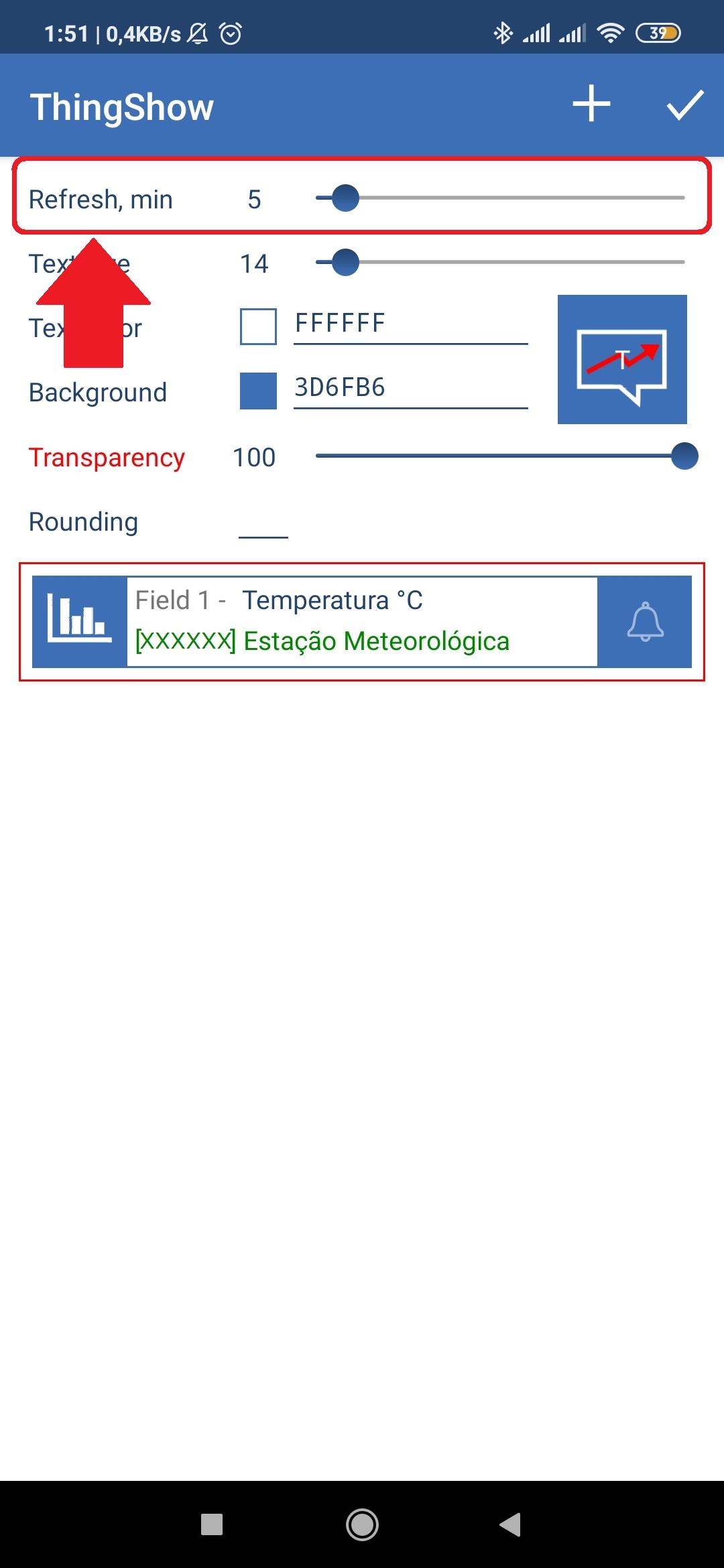Click the plus icon to add a widget

[x=593, y=104]
